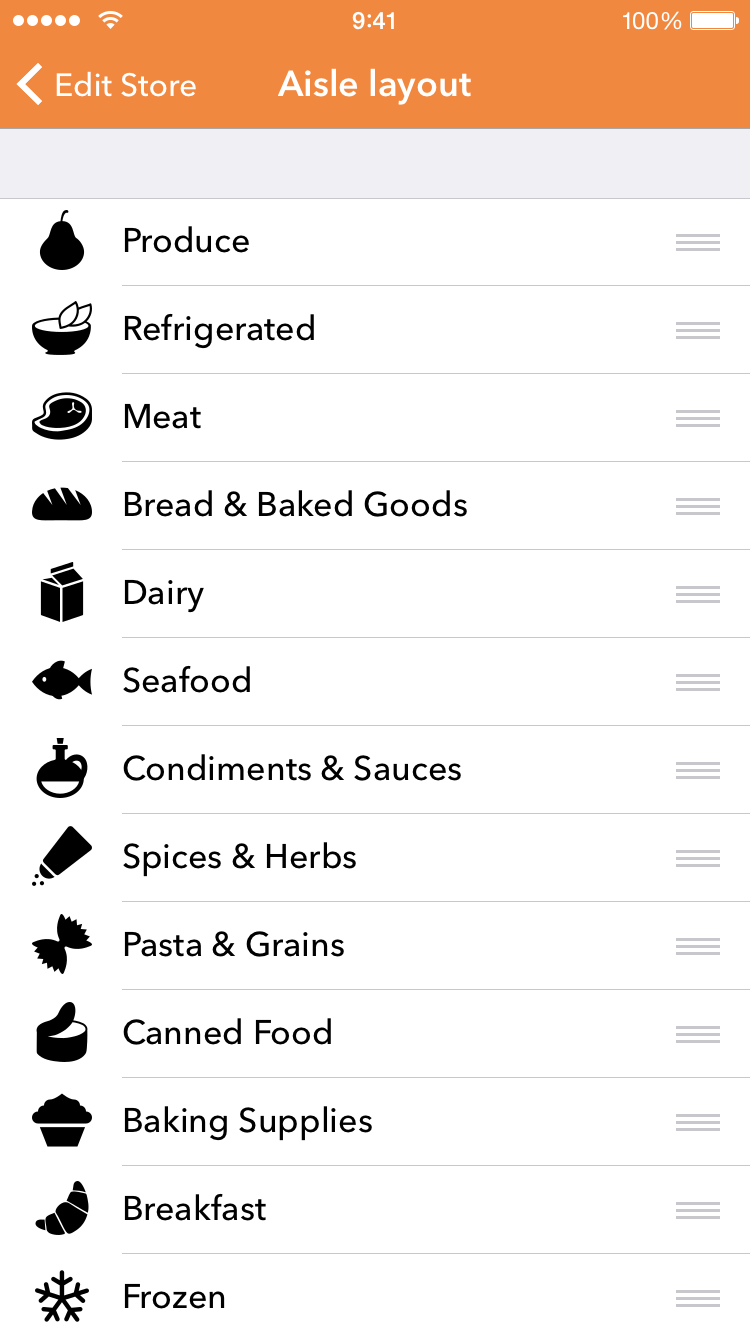Tap the Baking Supplies row
The height and width of the screenshot is (1334, 750).
375,1122
